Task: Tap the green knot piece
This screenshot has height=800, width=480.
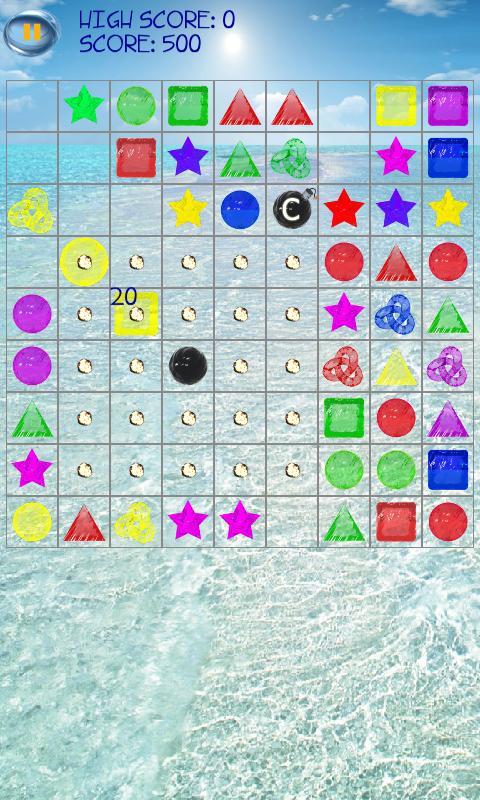Action: (291, 158)
